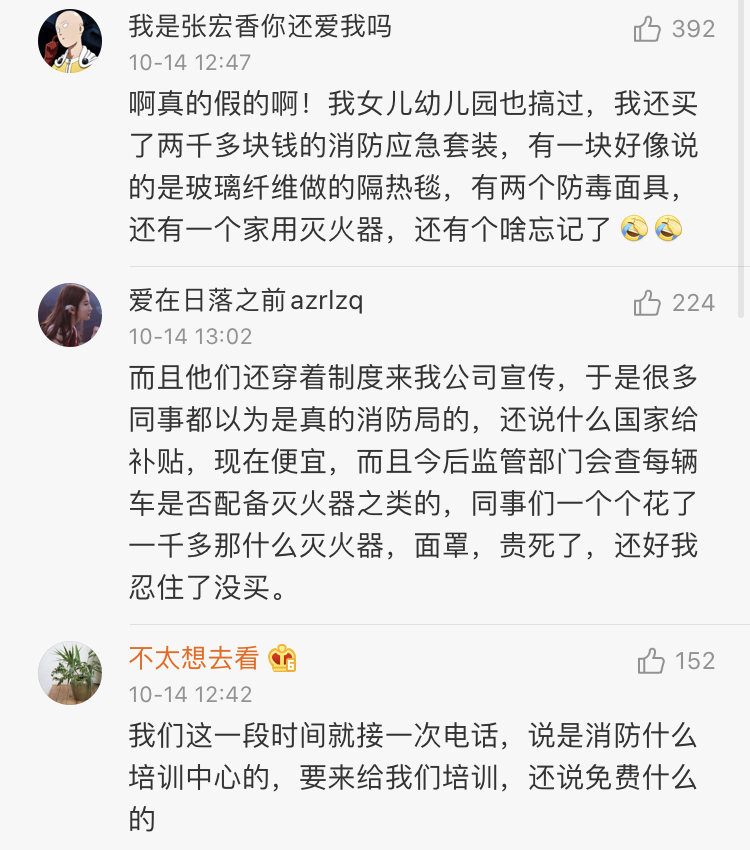The image size is (750, 850).
Task: Tap the orange username 不太想去看
Action: [x=194, y=657]
